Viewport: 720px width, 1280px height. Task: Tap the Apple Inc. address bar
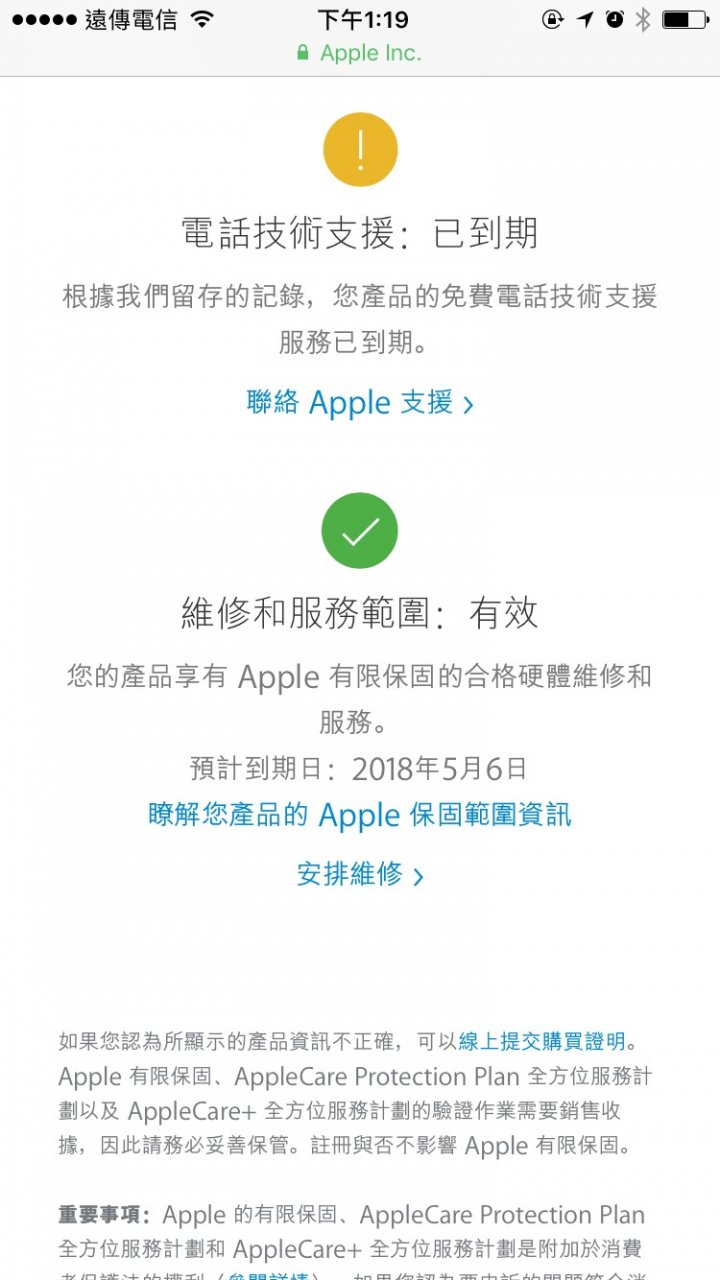[x=359, y=53]
